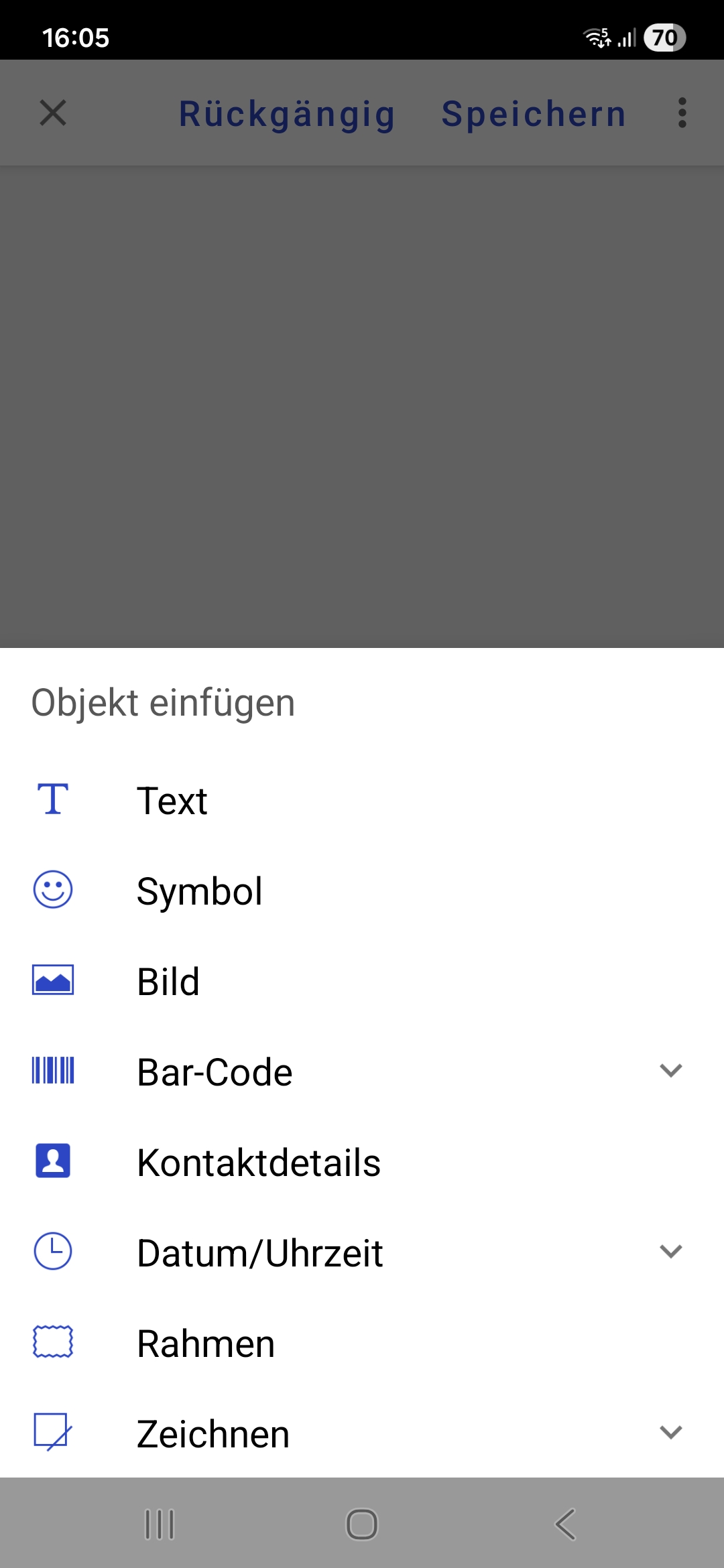
Task: Select Bild to insert an image
Action: pos(168,982)
